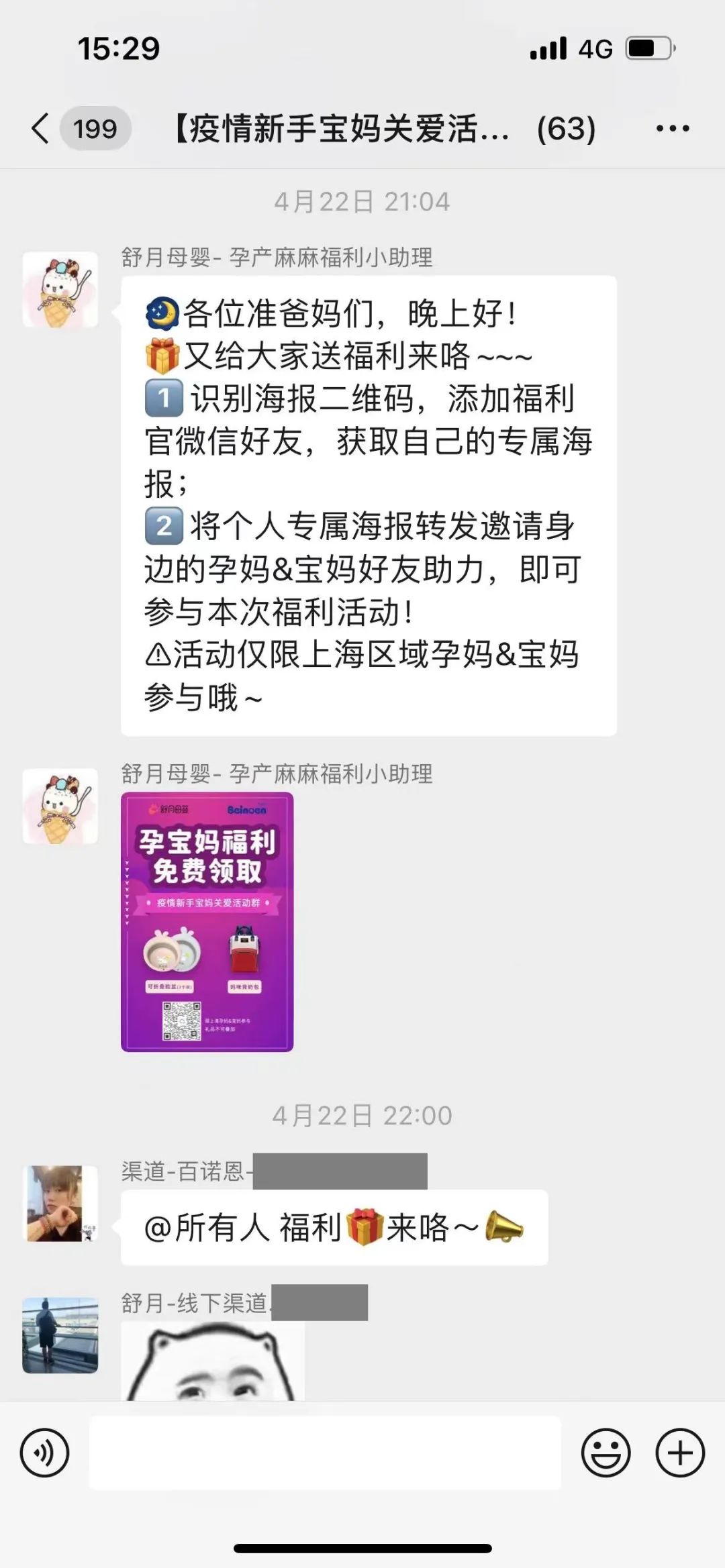
Task: Open the plus attachment menu
Action: click(679, 1453)
